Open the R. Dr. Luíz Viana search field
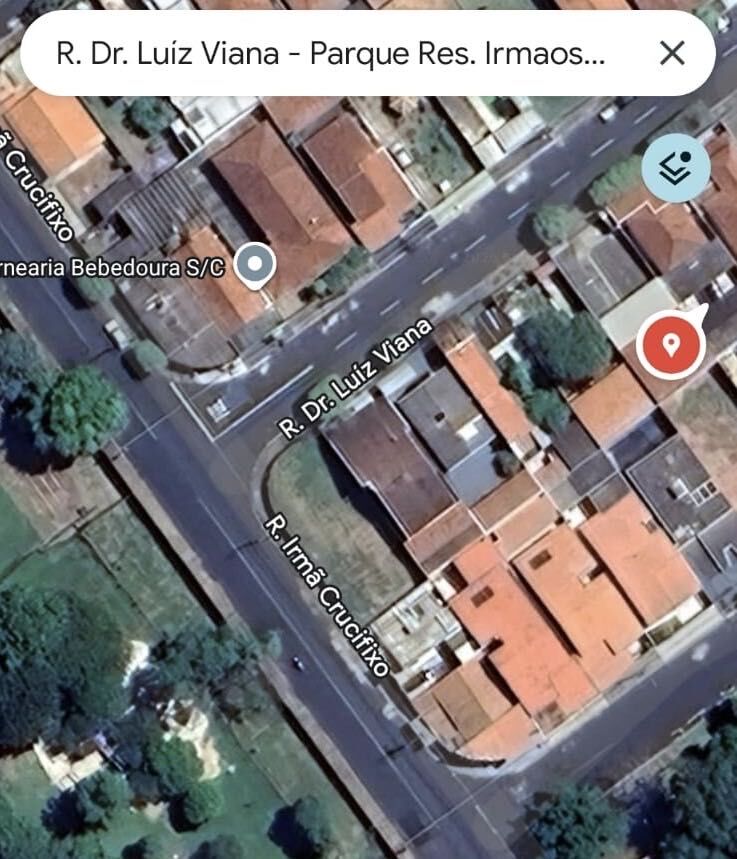Image resolution: width=737 pixels, height=859 pixels. tap(330, 53)
